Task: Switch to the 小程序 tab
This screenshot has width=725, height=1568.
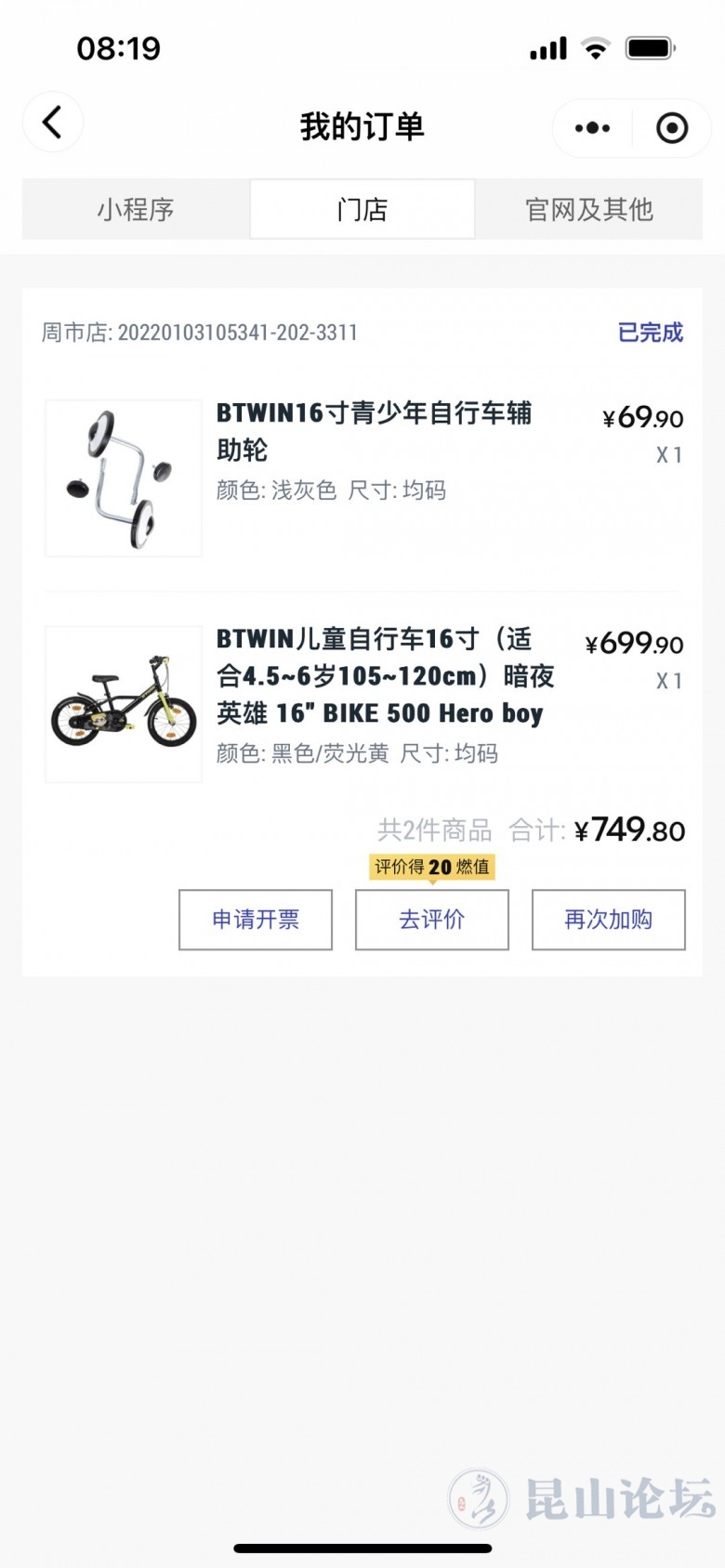Action: [136, 210]
